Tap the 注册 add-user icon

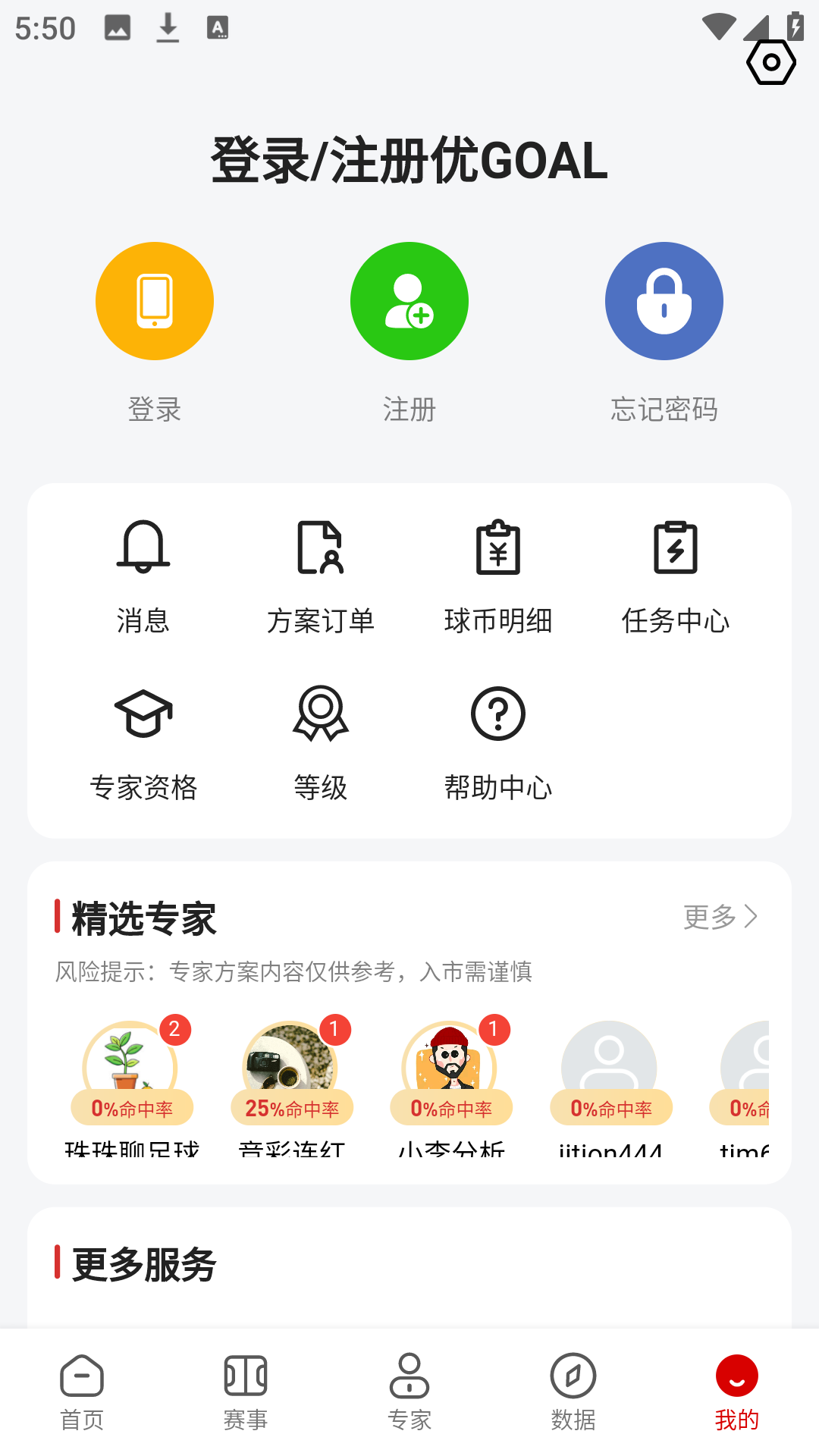409,300
